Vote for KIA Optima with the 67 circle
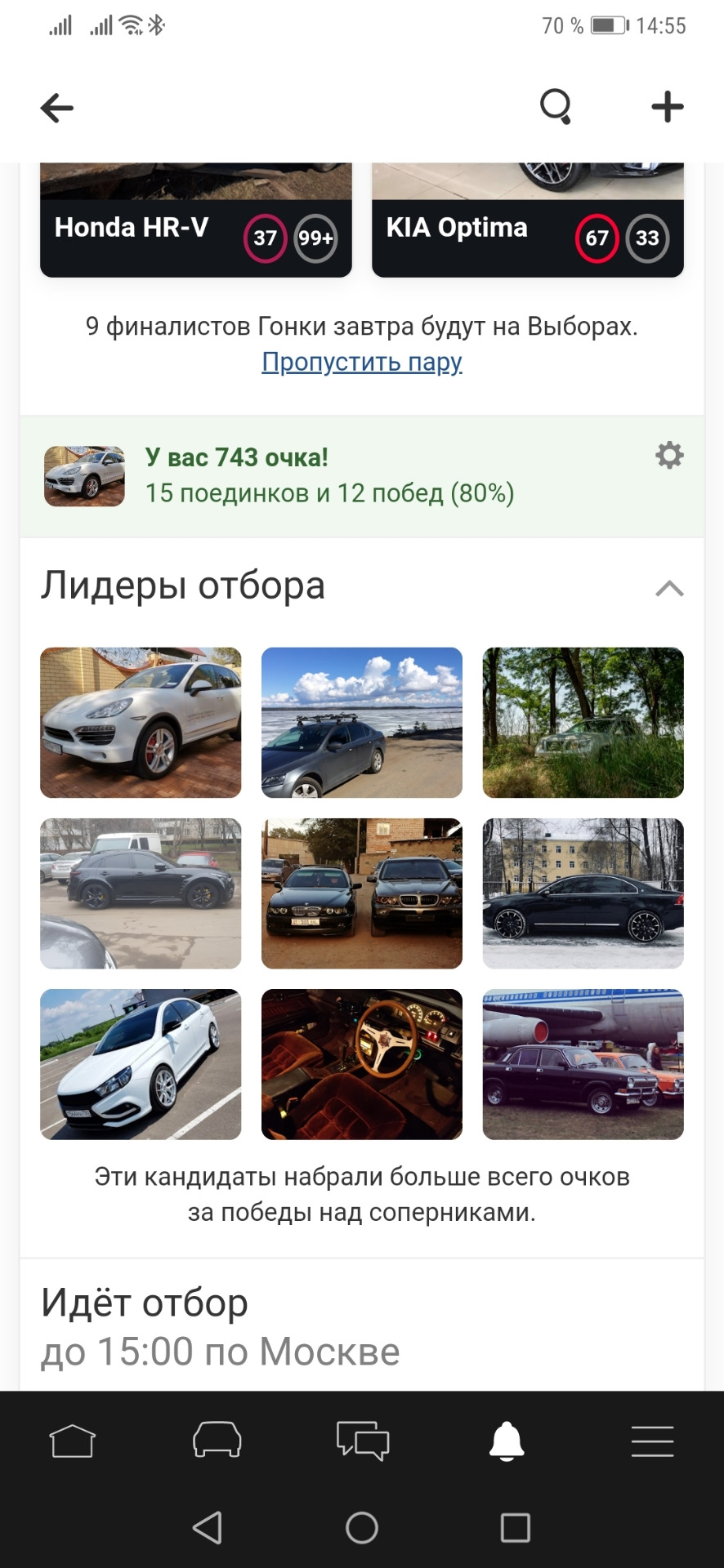The image size is (724, 1568). (x=597, y=238)
